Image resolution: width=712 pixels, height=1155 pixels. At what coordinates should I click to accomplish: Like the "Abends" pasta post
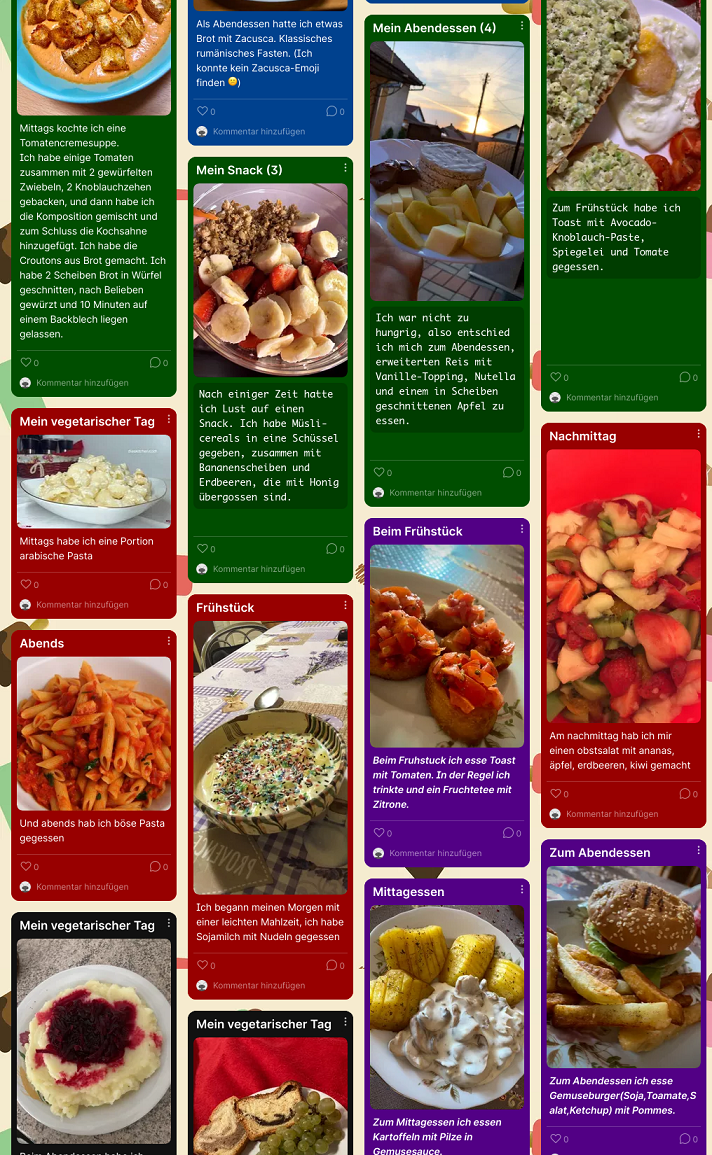click(26, 867)
